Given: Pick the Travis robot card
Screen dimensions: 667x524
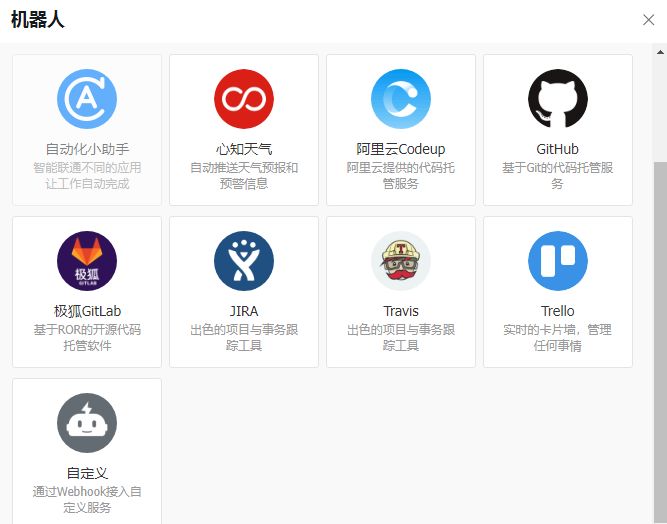Looking at the screenshot, I should point(401,291).
